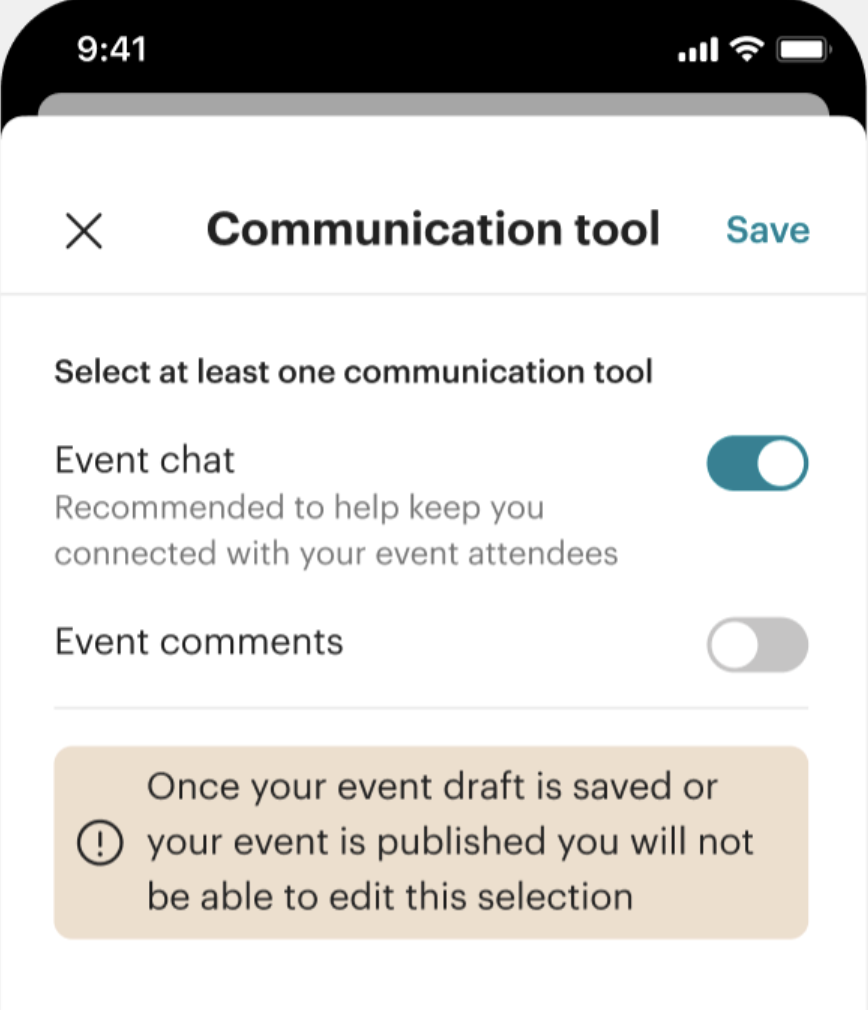Image resolution: width=868 pixels, height=1010 pixels.
Task: Click the warning banner about saved drafts
Action: [x=434, y=841]
